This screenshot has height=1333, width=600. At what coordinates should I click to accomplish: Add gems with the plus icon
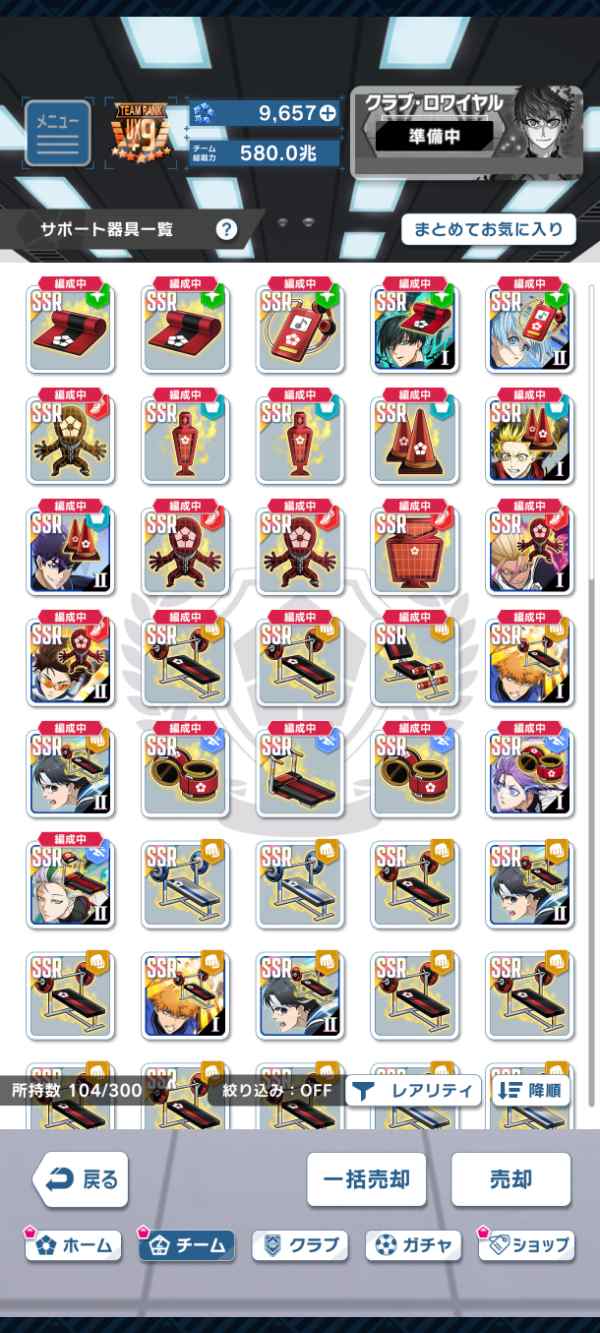328,114
